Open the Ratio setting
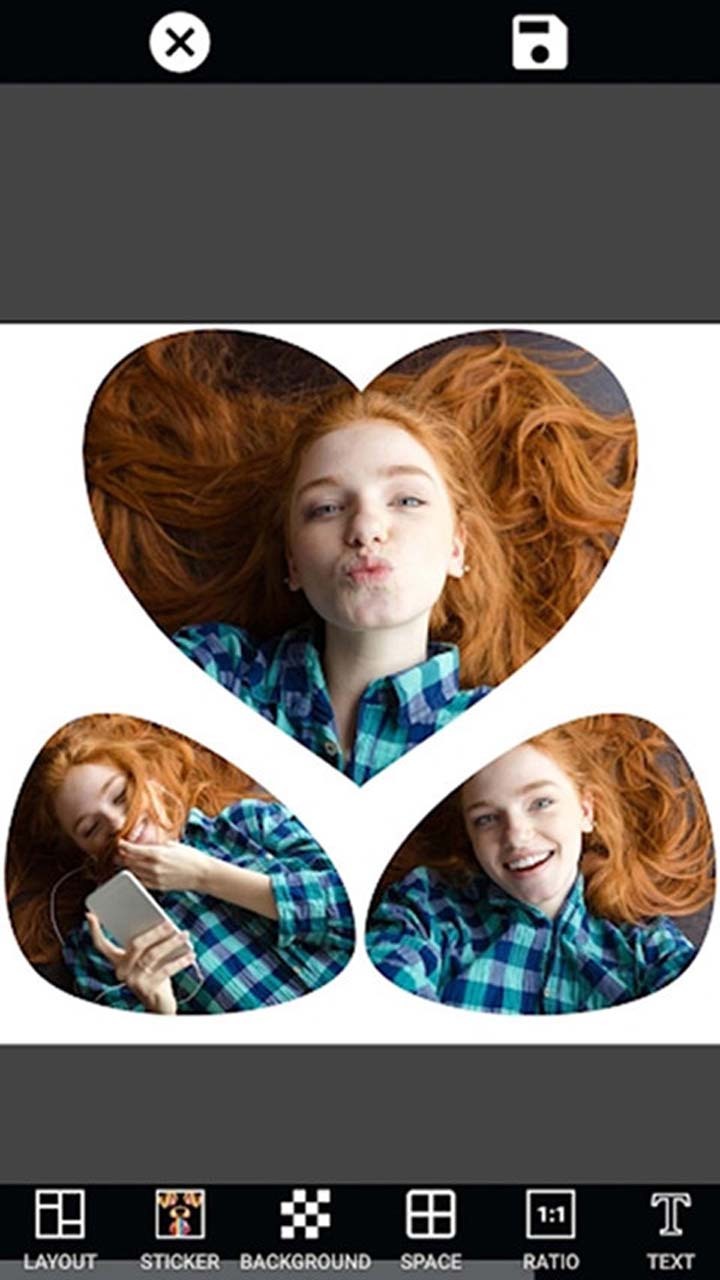Screen dimensions: 720x1280 pos(550,1228)
